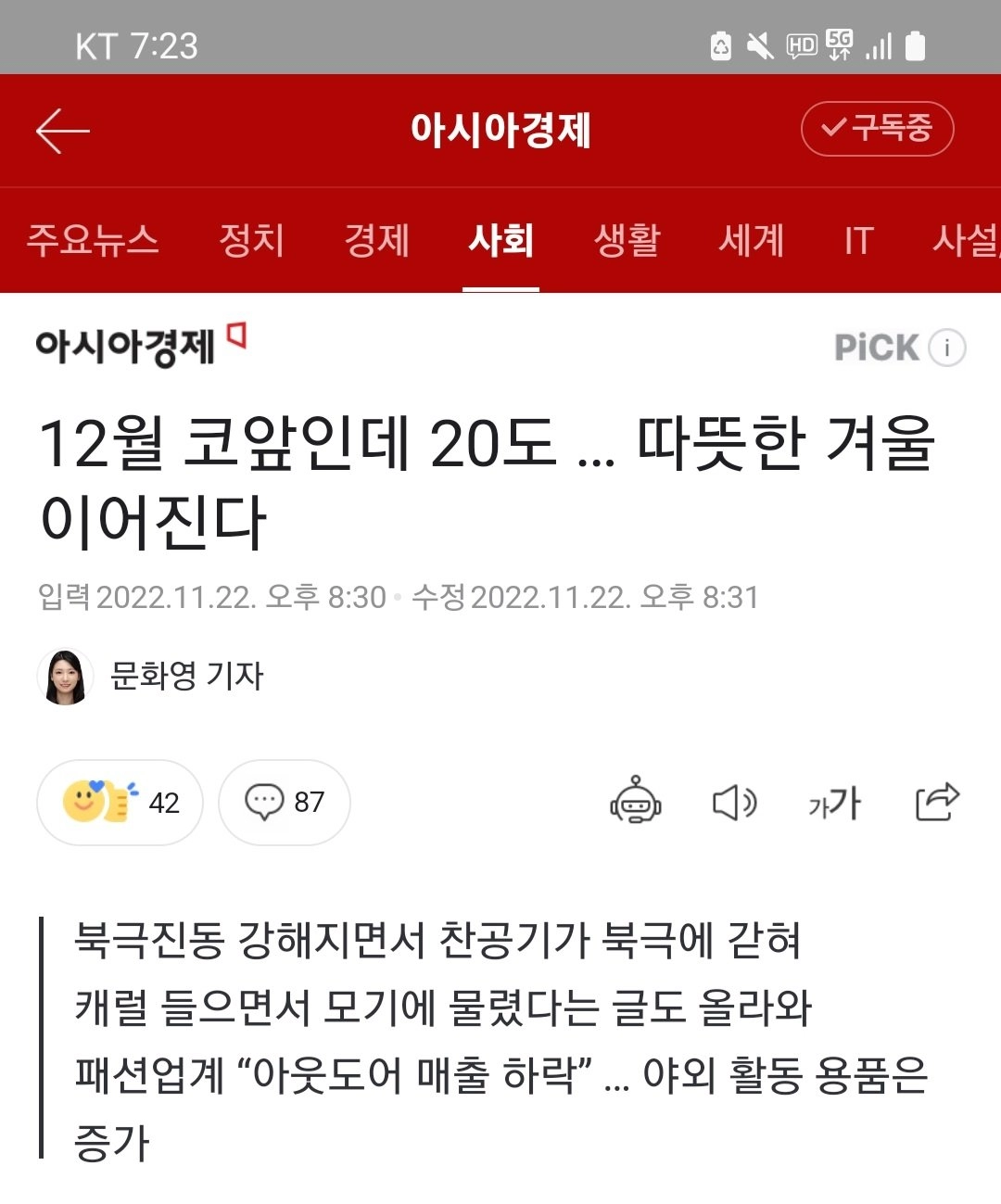Open the AI summary robot icon

point(636,801)
